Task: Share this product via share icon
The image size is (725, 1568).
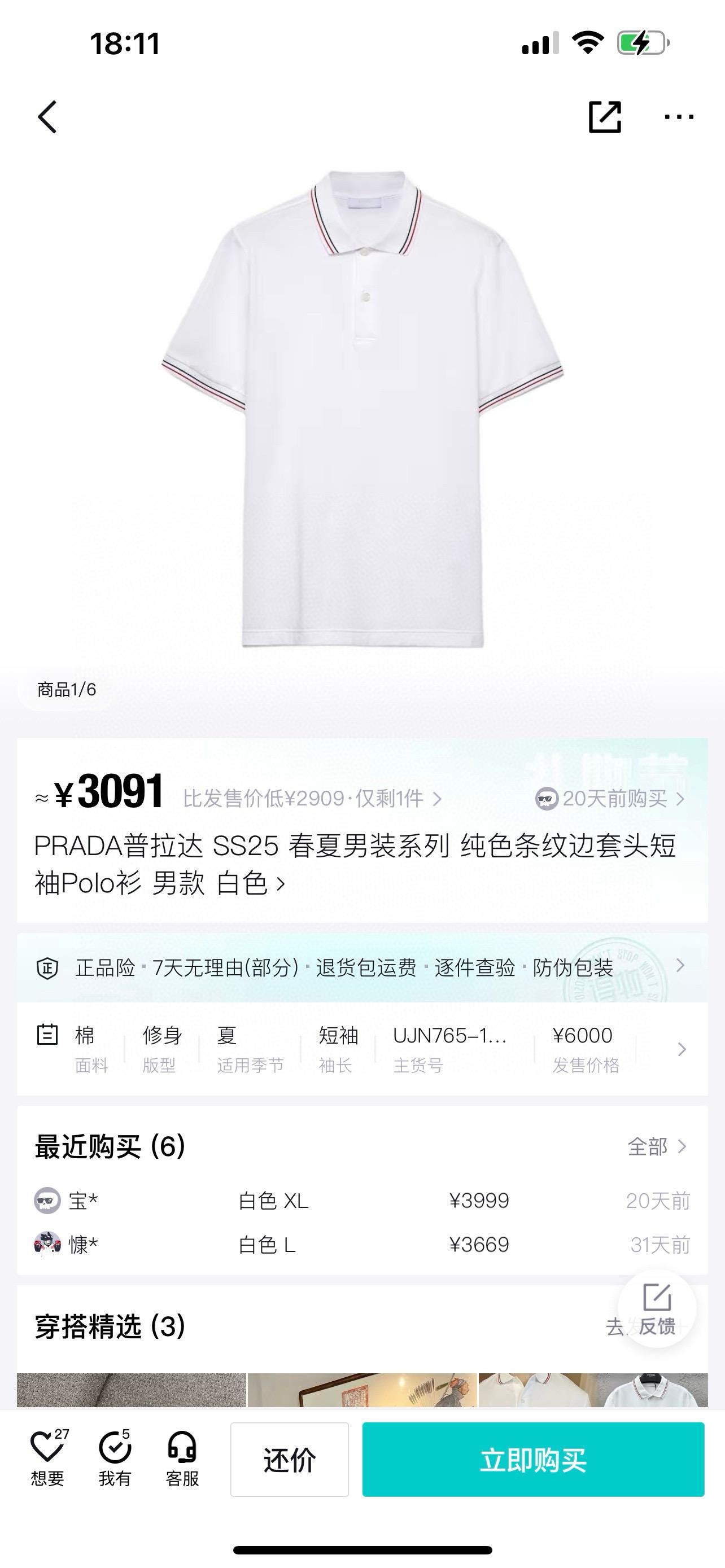Action: pyautogui.click(x=605, y=117)
